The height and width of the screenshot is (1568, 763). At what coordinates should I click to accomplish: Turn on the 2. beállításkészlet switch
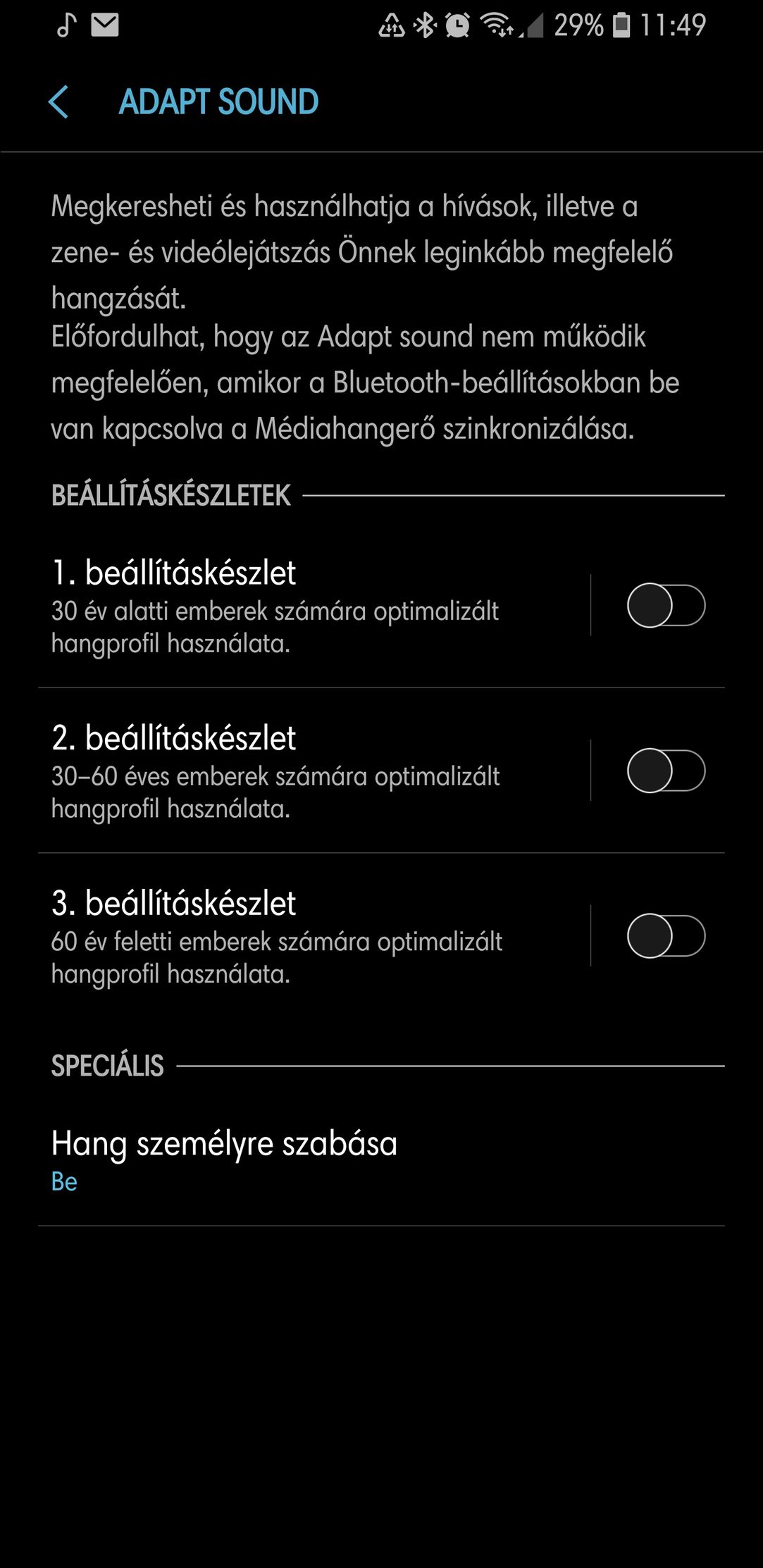coord(666,771)
